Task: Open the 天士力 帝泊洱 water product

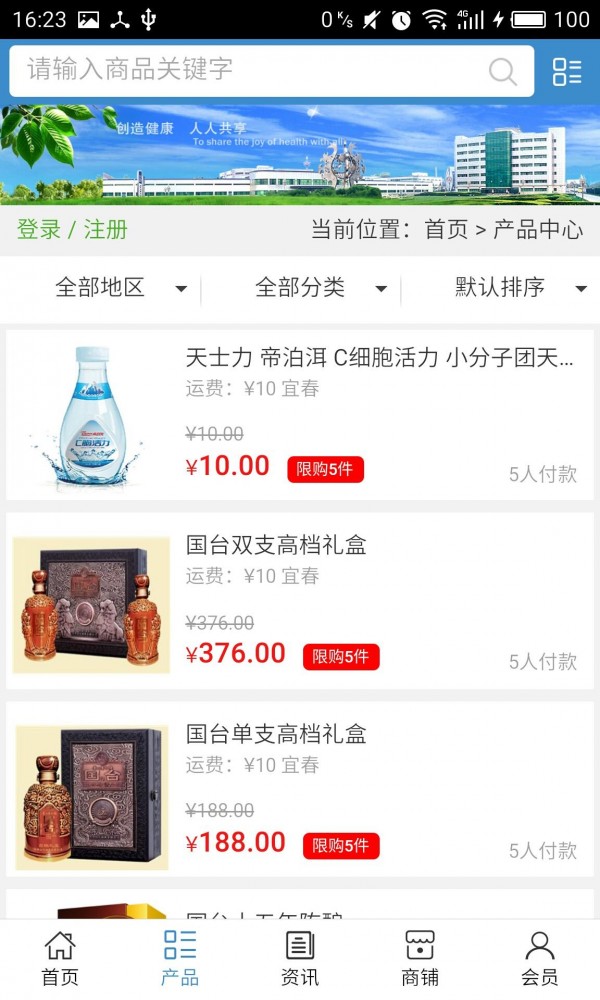Action: point(380,357)
